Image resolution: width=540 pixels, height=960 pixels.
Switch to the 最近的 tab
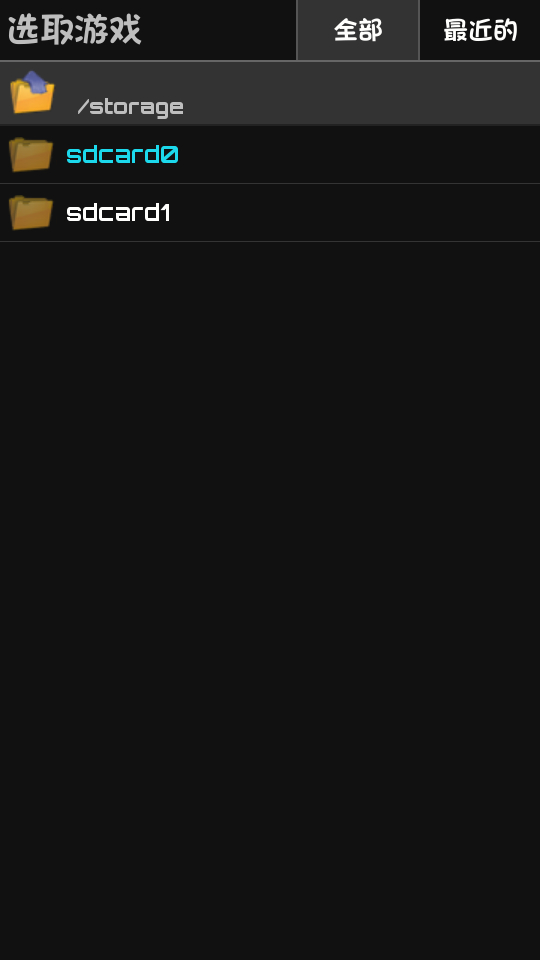tap(480, 30)
